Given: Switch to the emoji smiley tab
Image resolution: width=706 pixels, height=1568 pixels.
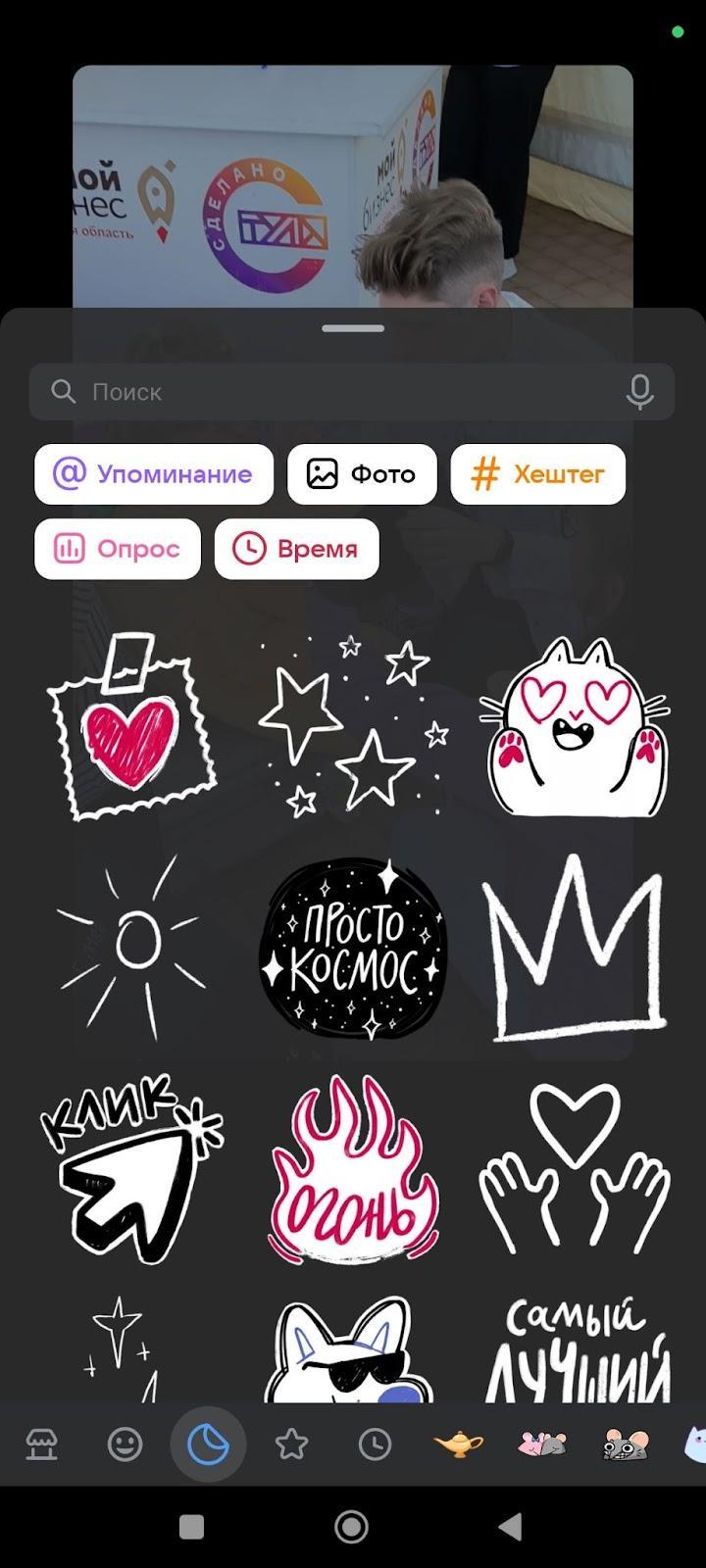Looking at the screenshot, I should pos(125,1445).
